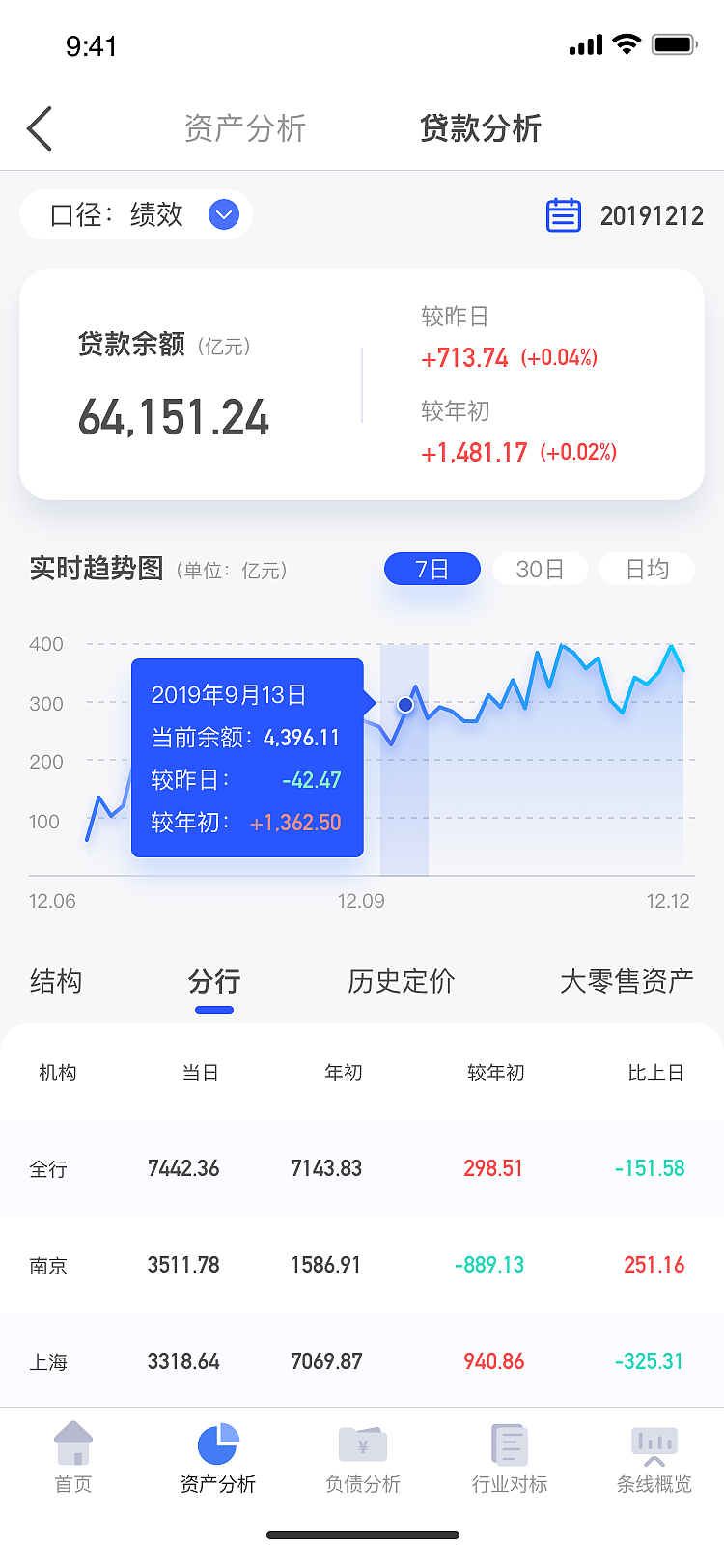Select the 7日 trend view
Screen dimensions: 724x1568
pos(432,569)
